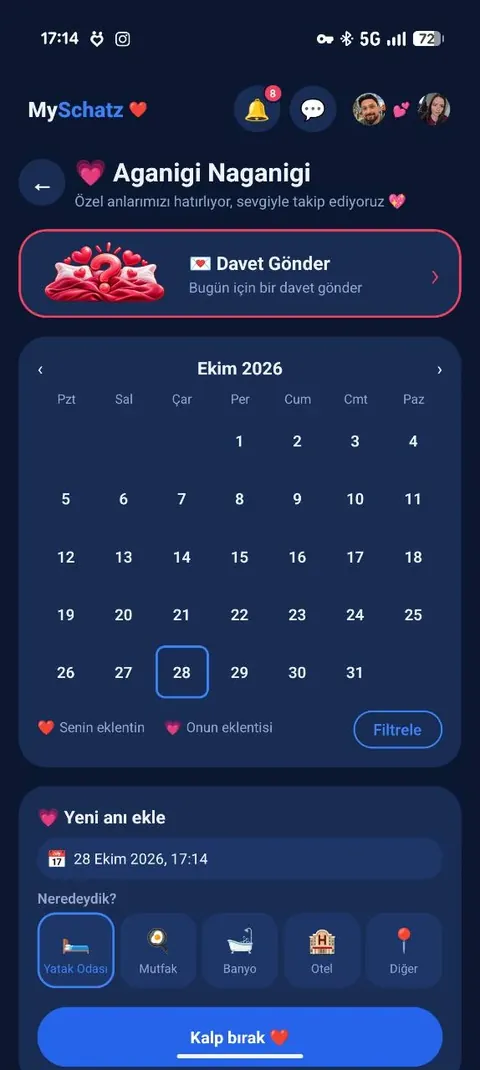Tap the Kalp bırak button
Screen dimensions: 480x1070
click(x=240, y=1037)
